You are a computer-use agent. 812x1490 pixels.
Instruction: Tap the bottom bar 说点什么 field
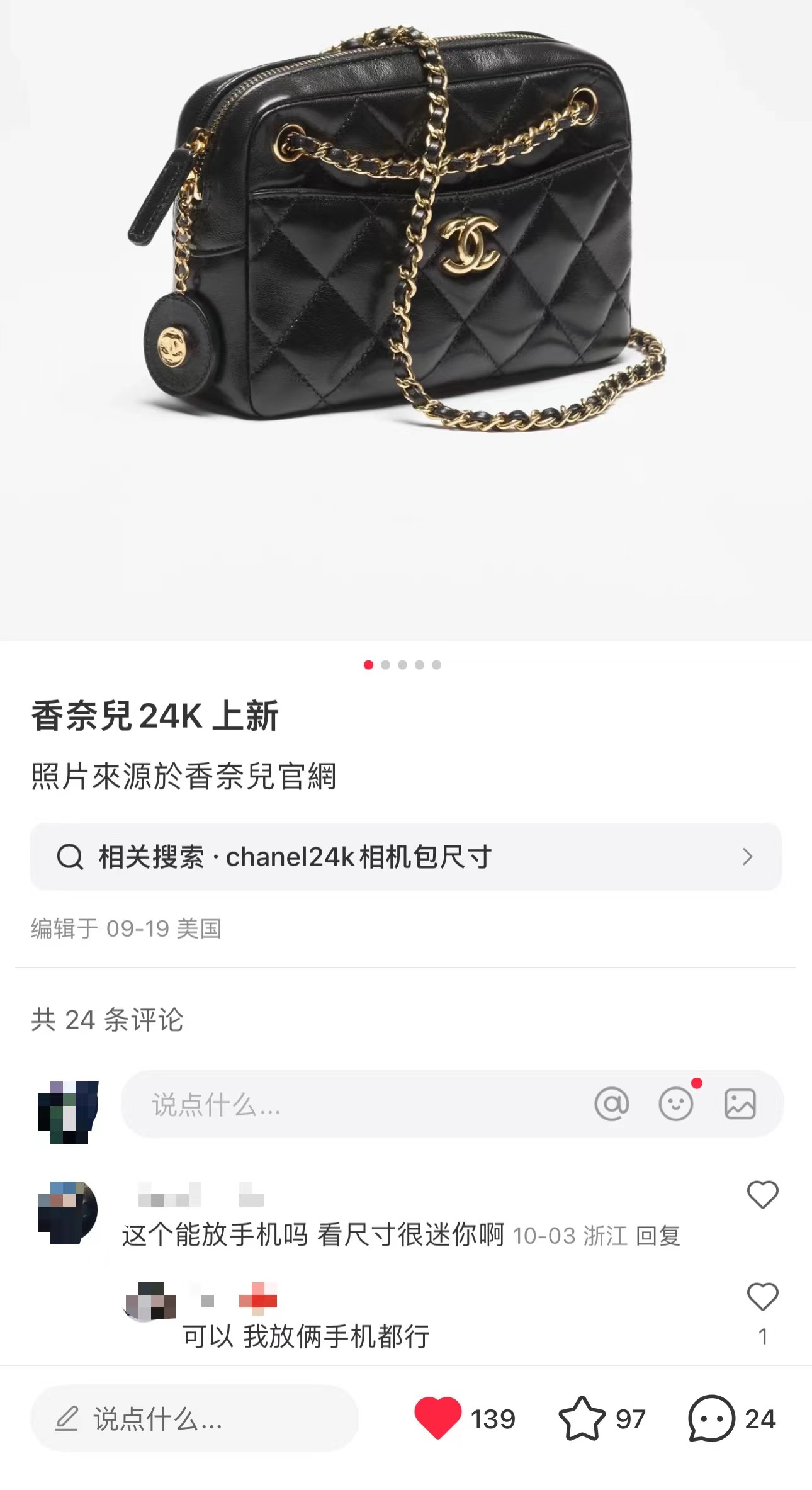(194, 1419)
